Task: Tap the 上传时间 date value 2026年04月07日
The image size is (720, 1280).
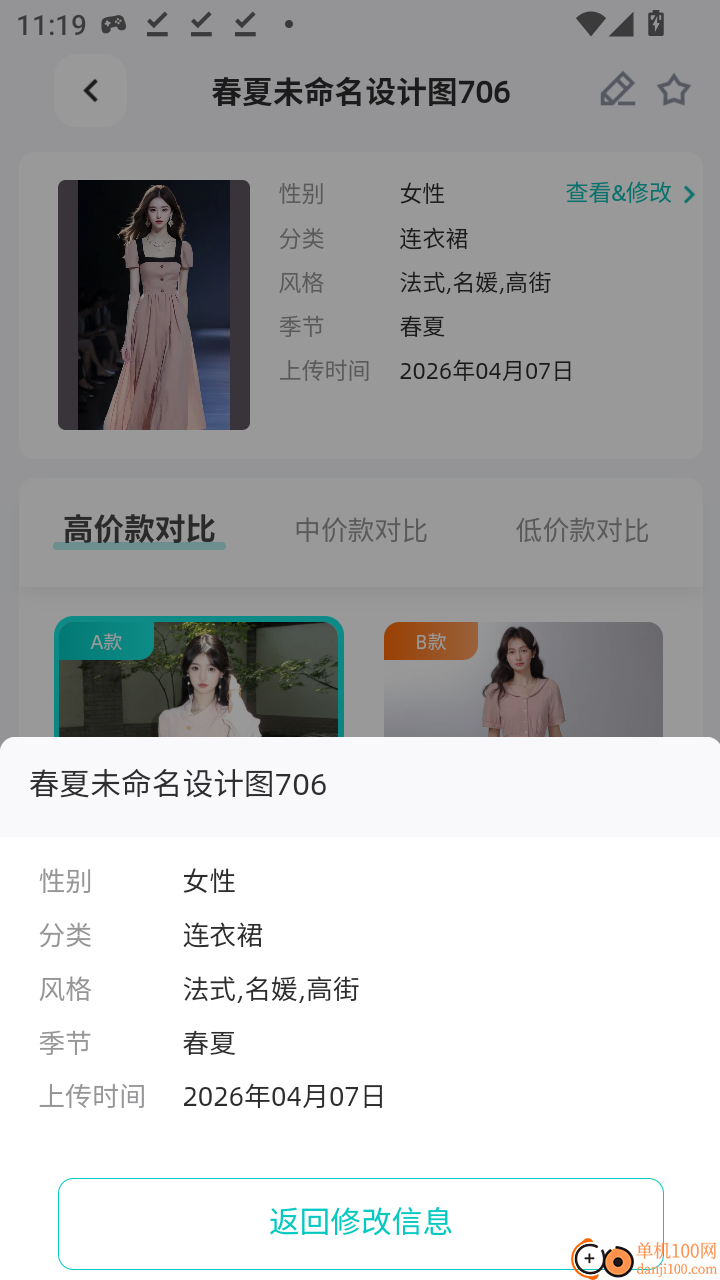Action: tap(283, 1096)
